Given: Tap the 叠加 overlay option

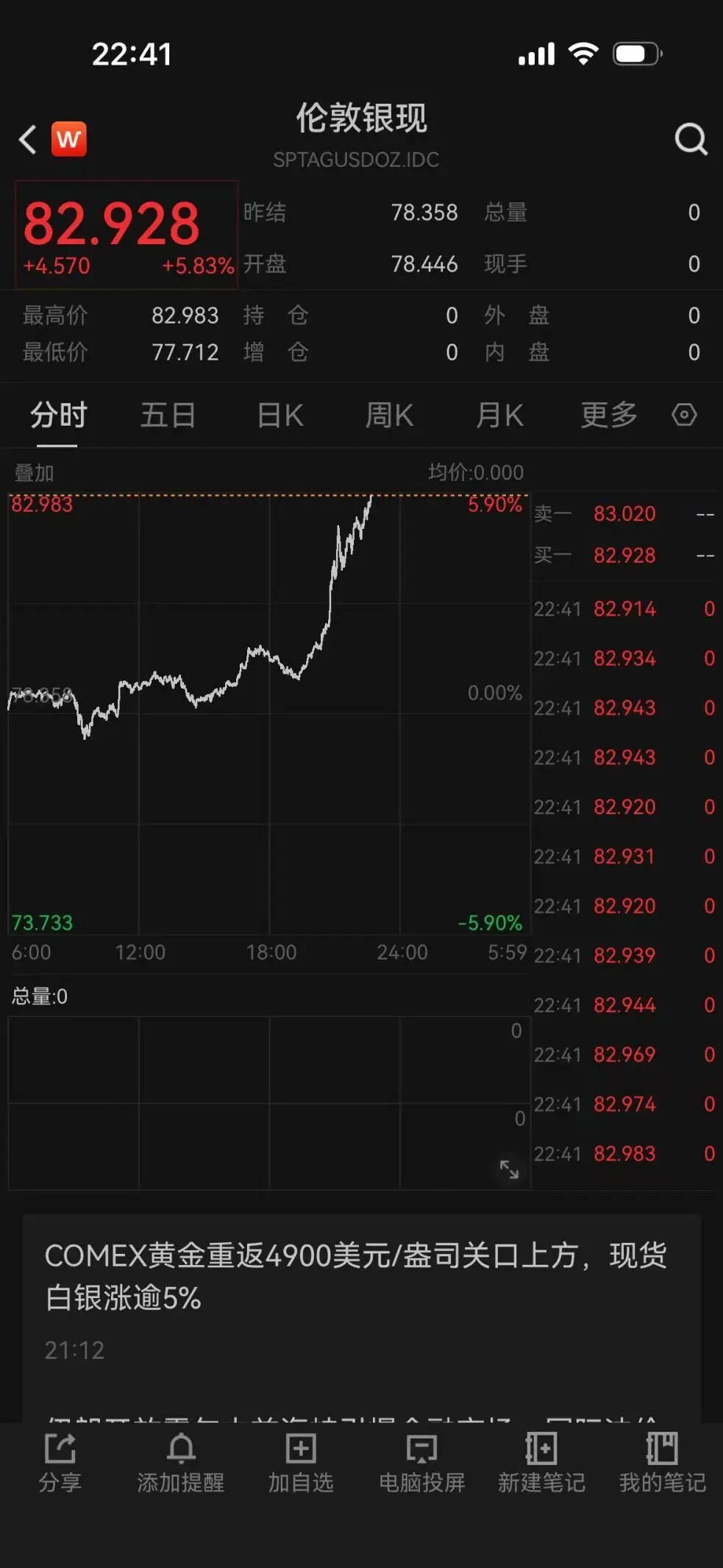Looking at the screenshot, I should [x=34, y=472].
